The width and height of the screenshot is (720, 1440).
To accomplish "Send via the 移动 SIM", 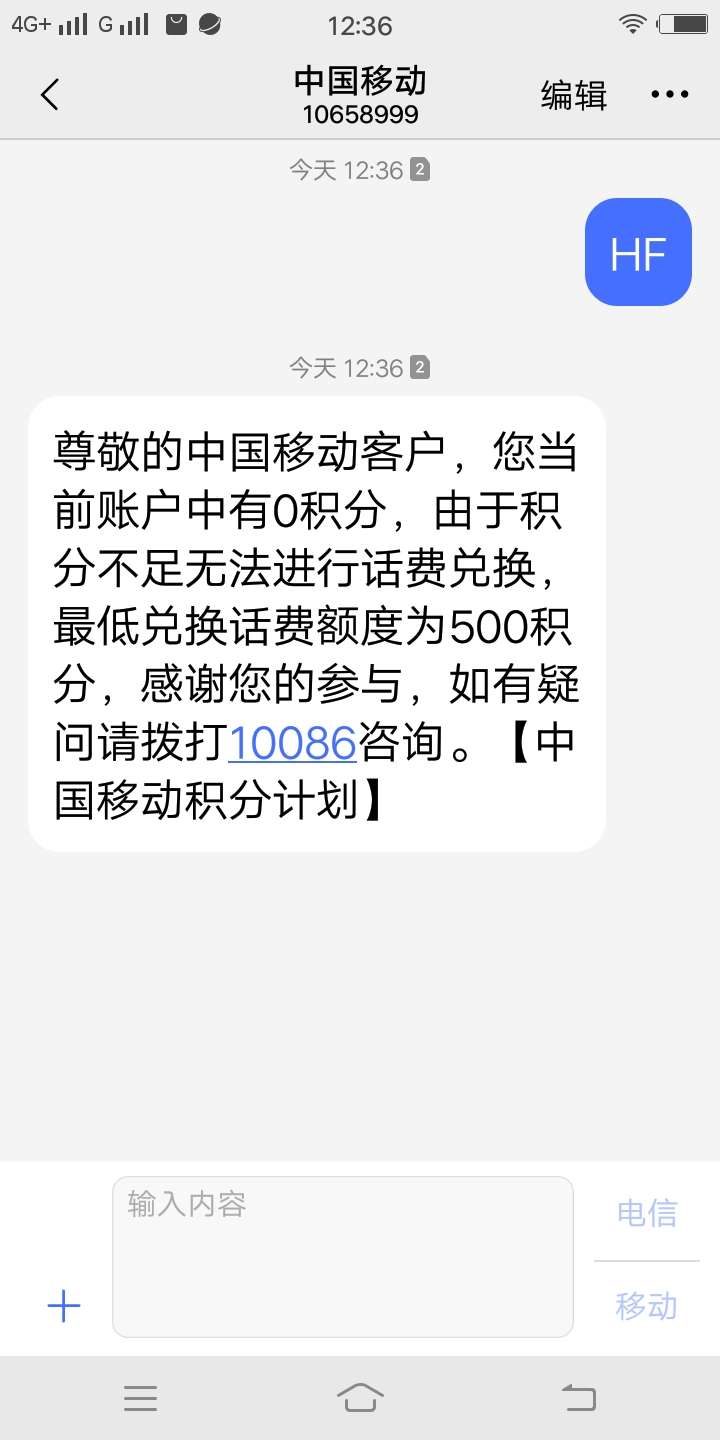I will (x=647, y=1306).
